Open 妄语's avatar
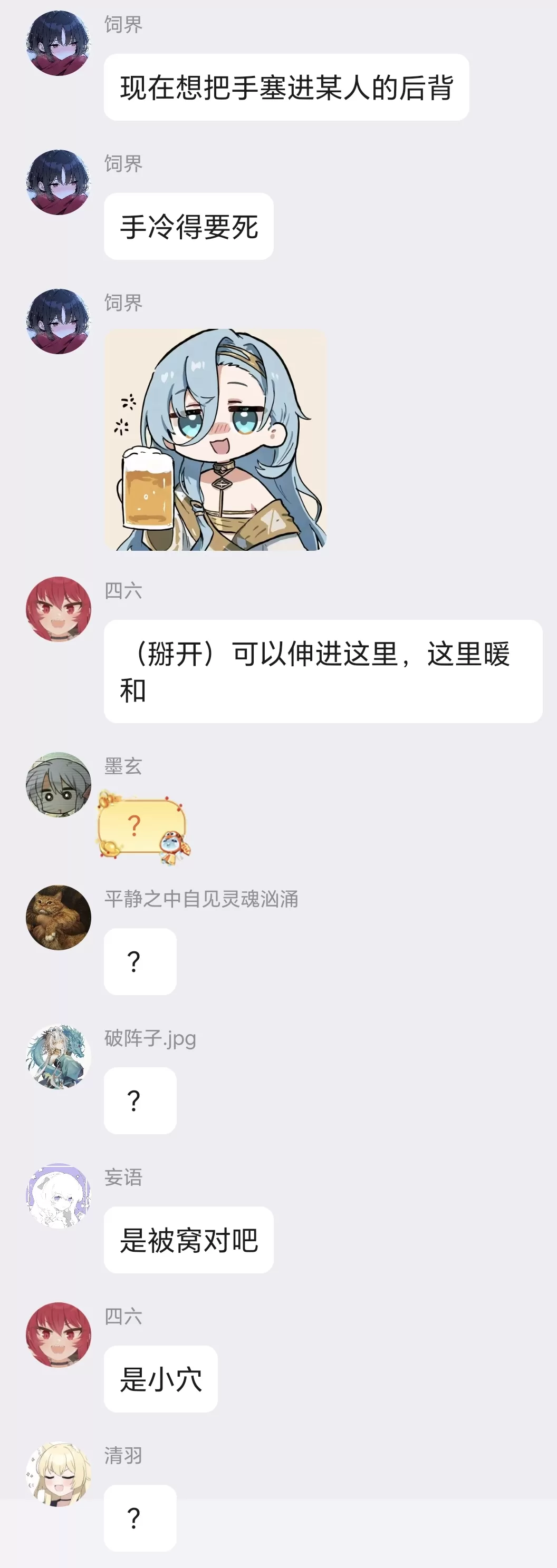 coord(59,1196)
